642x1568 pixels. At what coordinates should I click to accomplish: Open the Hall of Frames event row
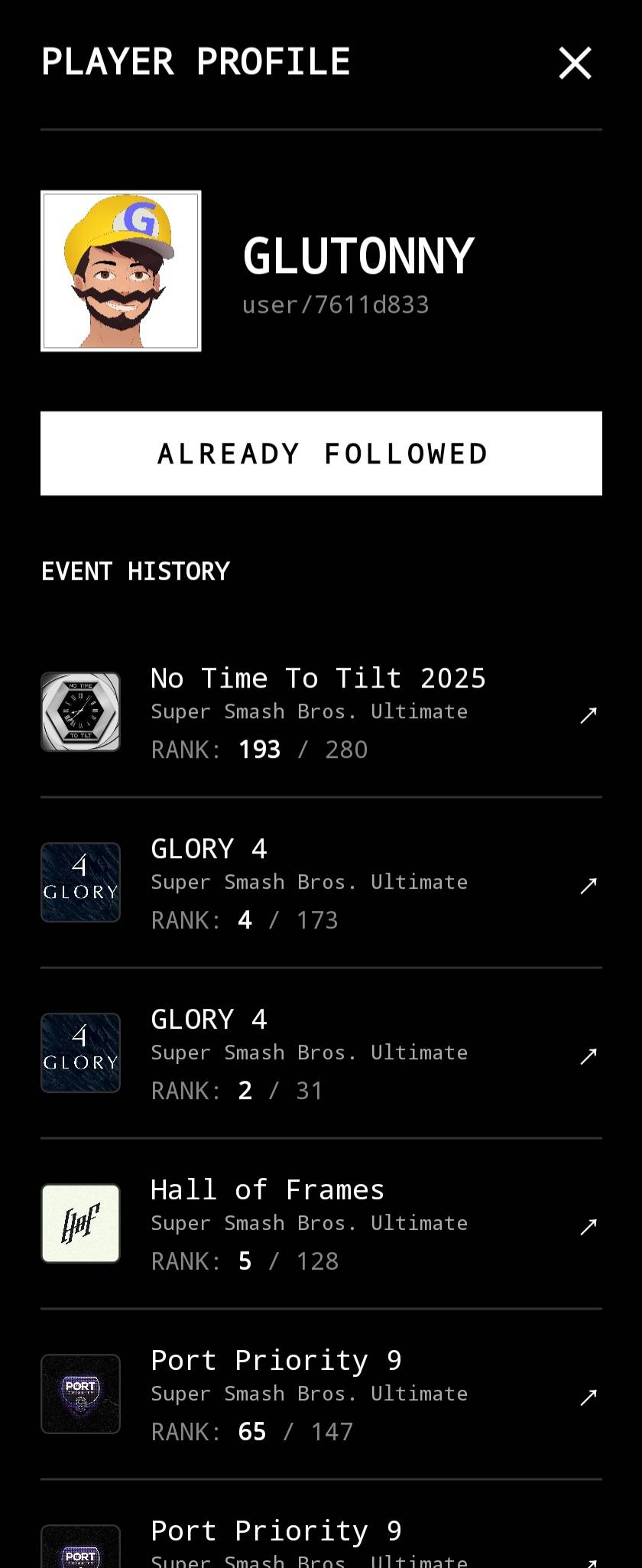point(267,1189)
